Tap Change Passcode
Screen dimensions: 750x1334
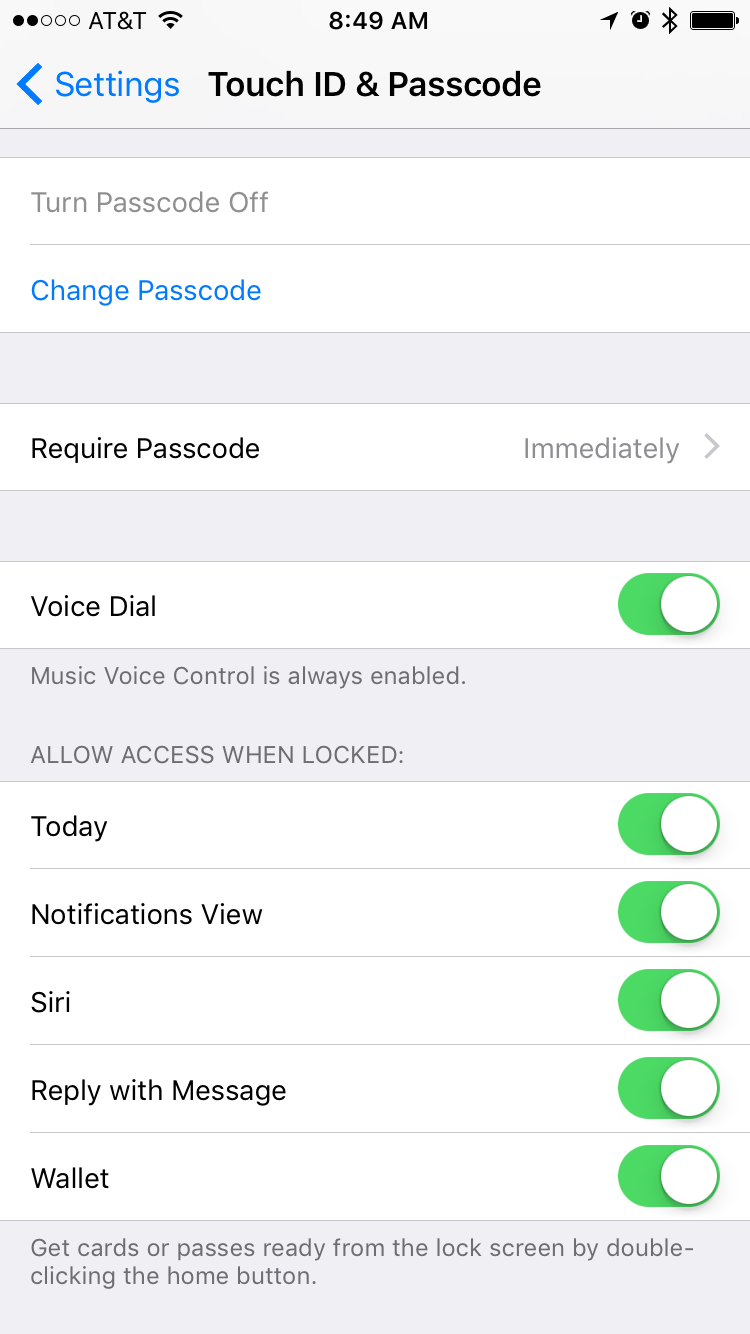click(x=375, y=290)
